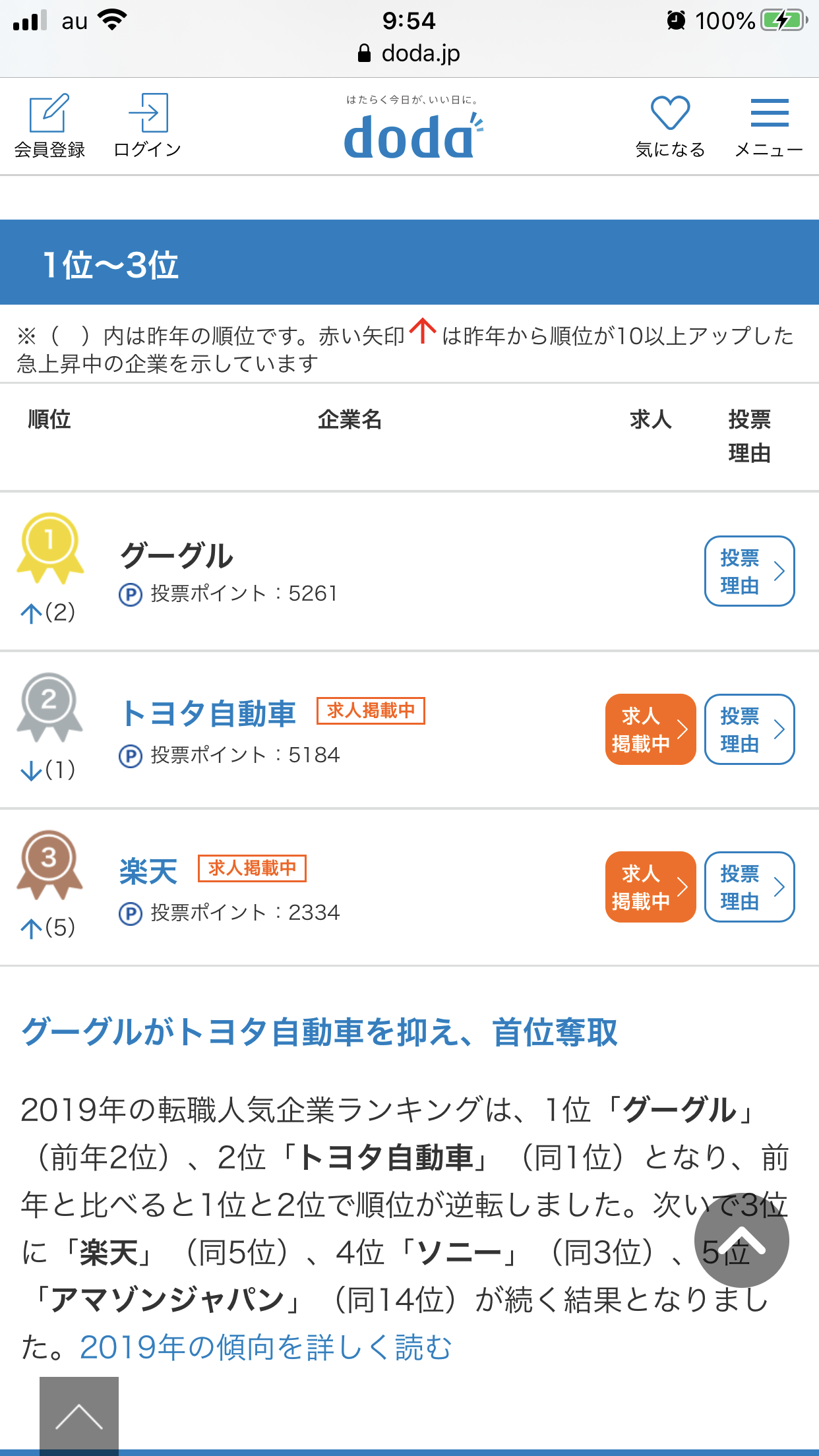Tap the ログイン login button
Viewport: 819px width, 1456px height.
147,126
